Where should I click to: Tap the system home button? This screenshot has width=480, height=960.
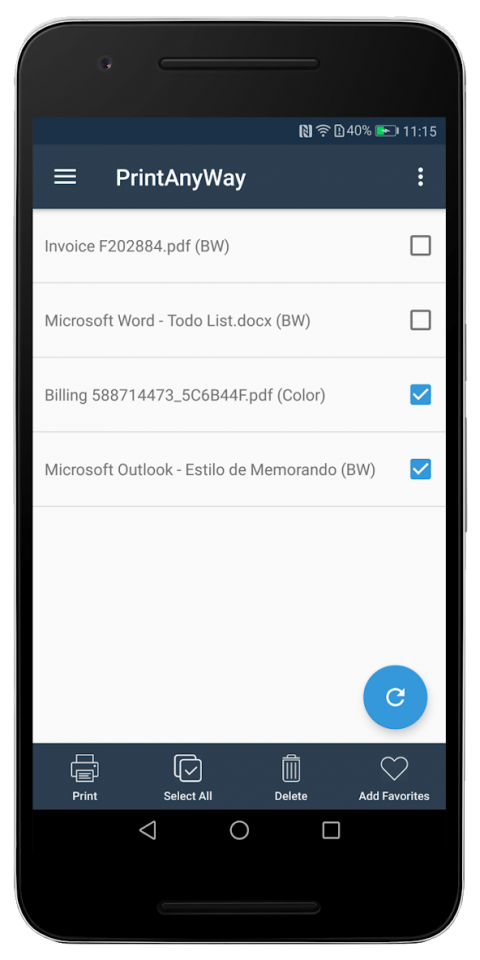239,830
